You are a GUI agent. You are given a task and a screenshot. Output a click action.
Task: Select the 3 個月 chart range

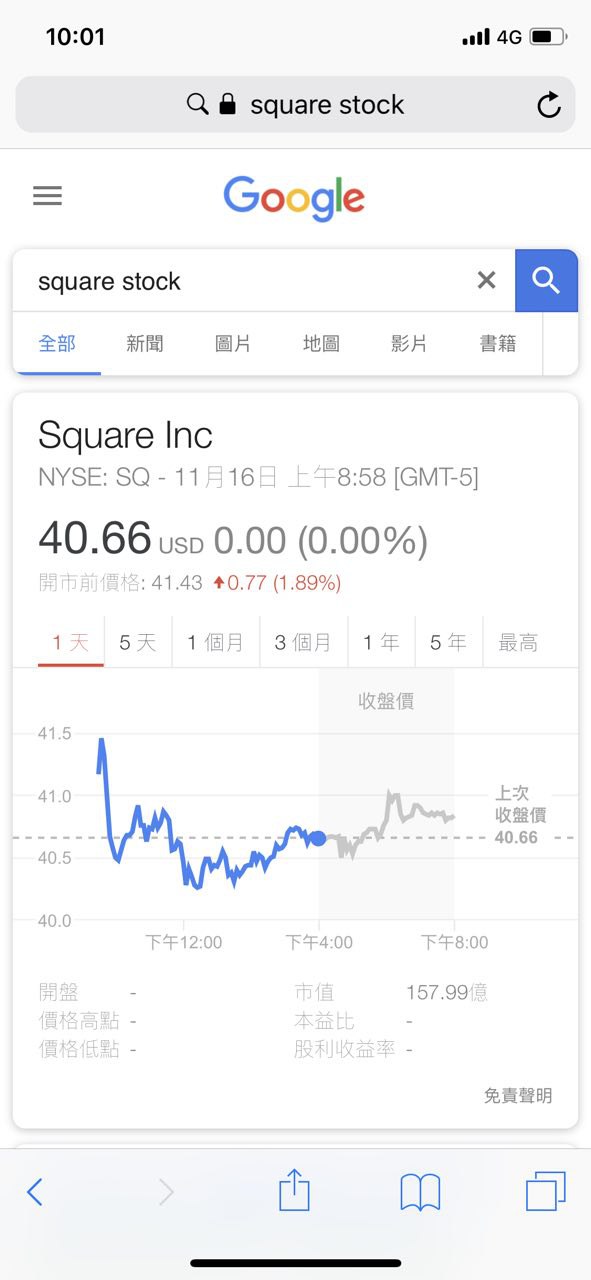(303, 643)
